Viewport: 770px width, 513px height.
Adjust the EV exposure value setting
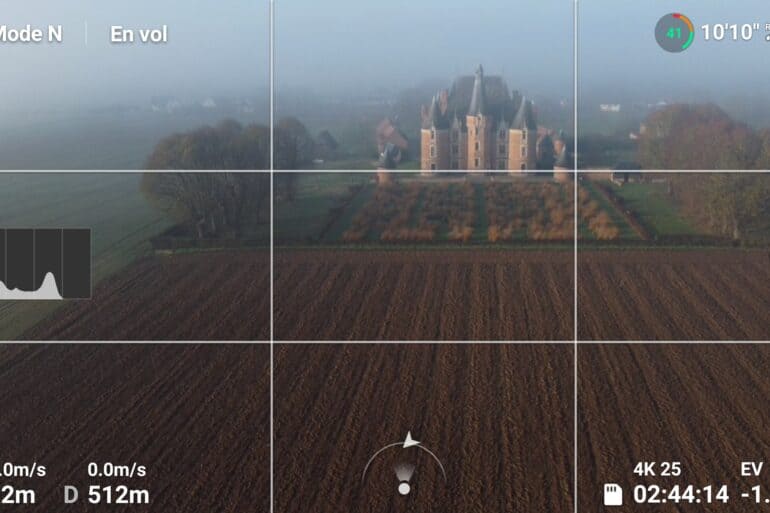[x=752, y=482]
